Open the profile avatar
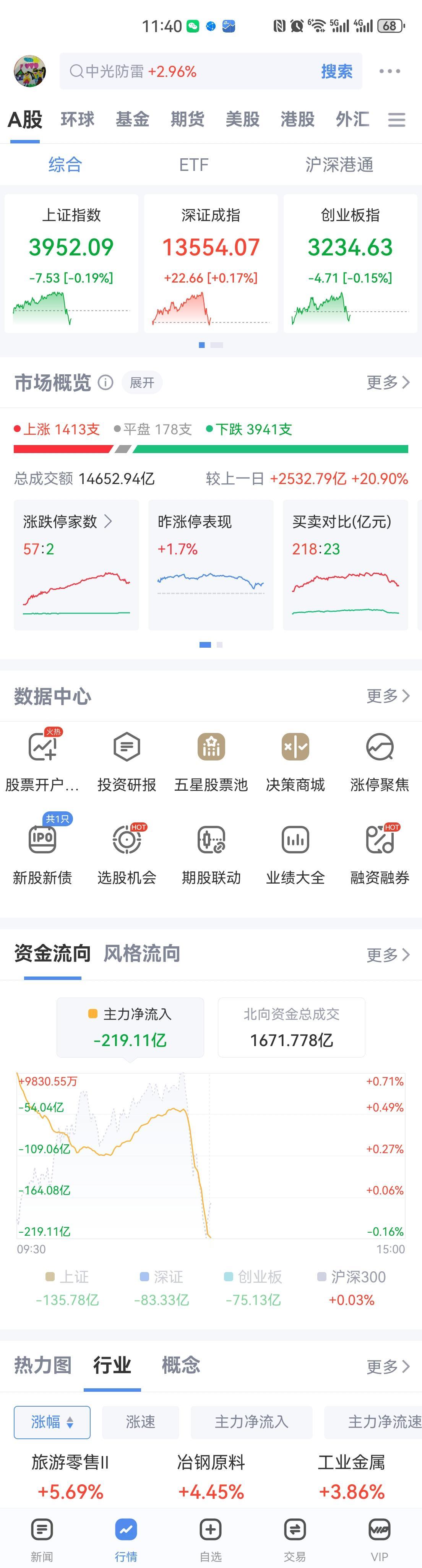This screenshot has width=422, height=1568. click(x=30, y=71)
